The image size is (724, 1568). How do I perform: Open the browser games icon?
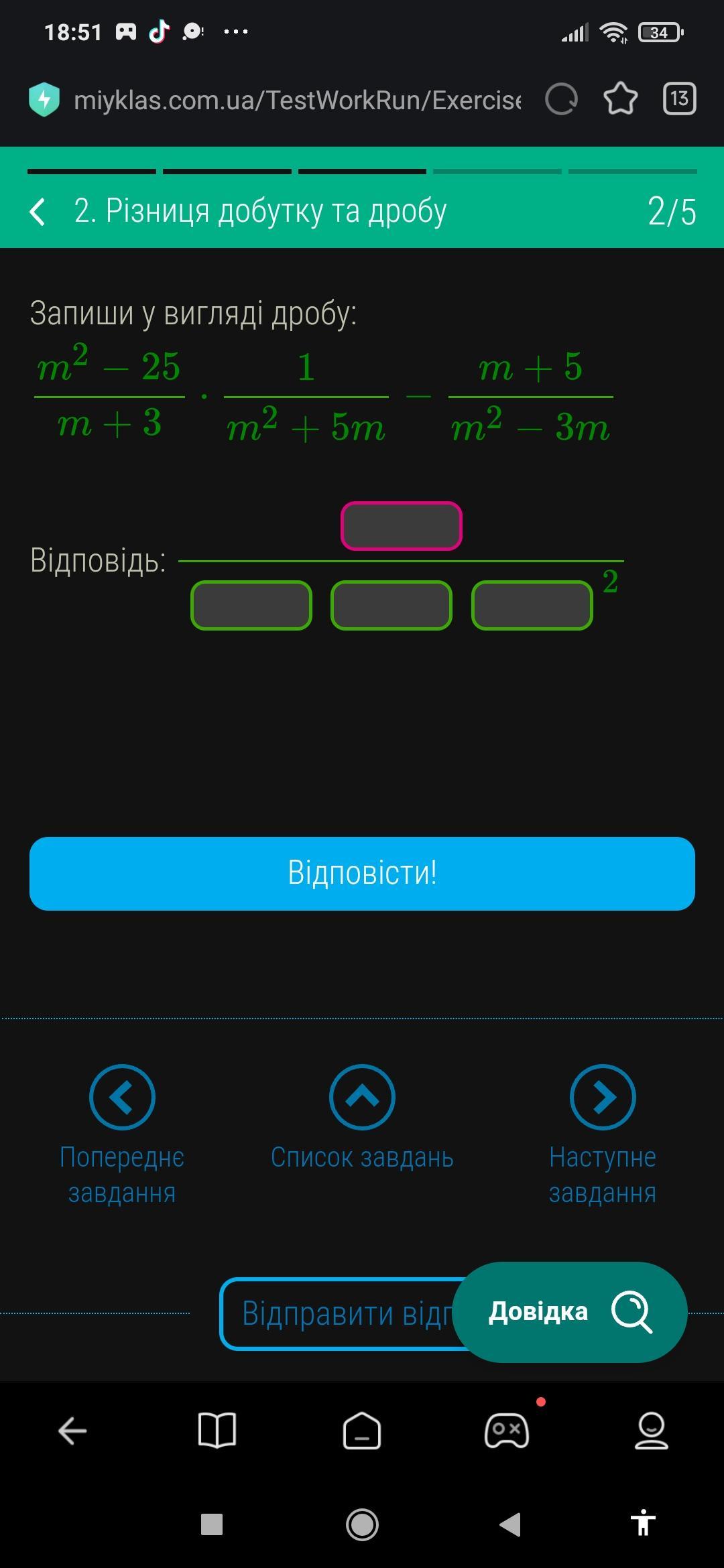pos(507,1431)
